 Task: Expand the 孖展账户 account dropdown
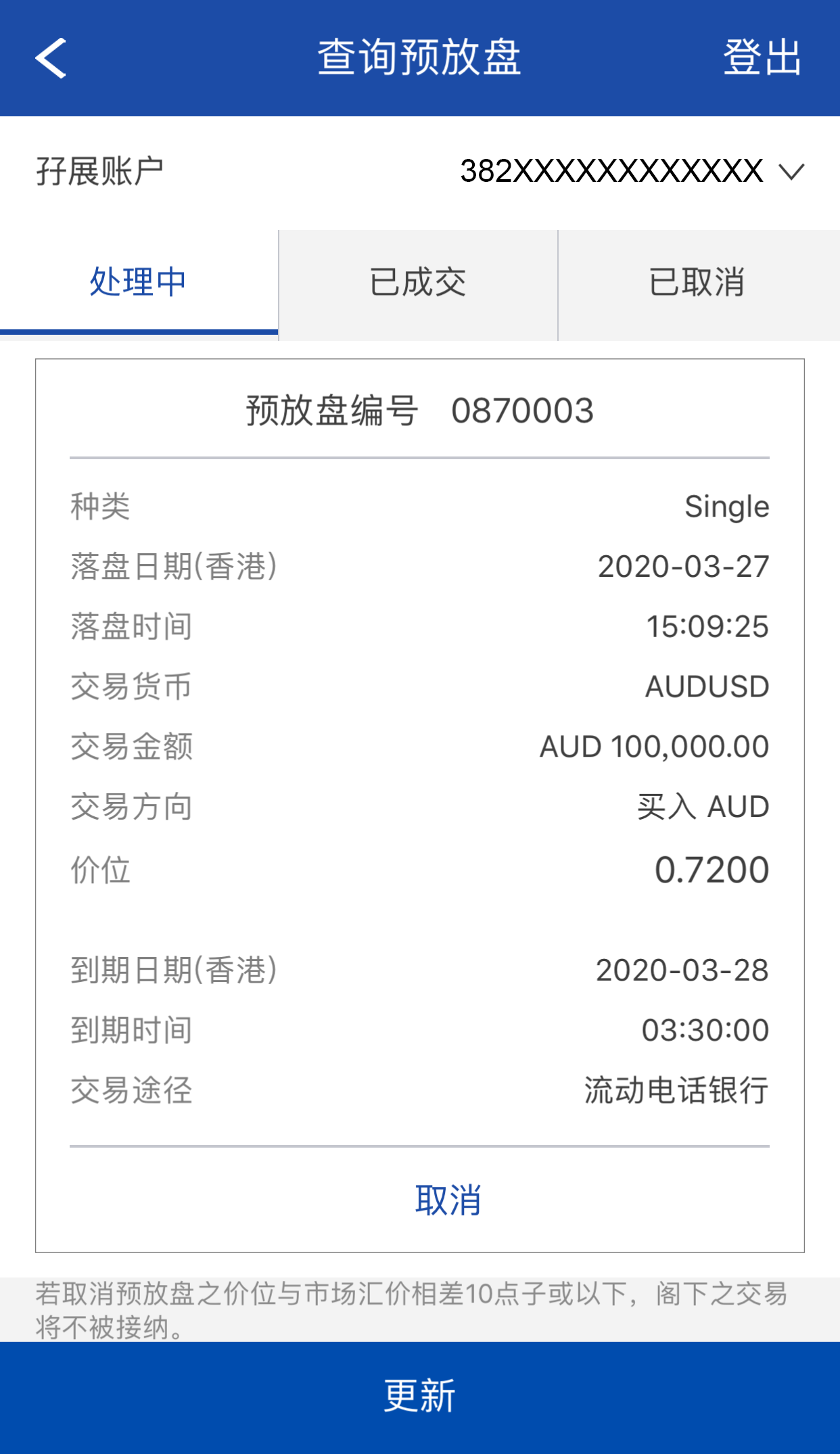coord(790,172)
